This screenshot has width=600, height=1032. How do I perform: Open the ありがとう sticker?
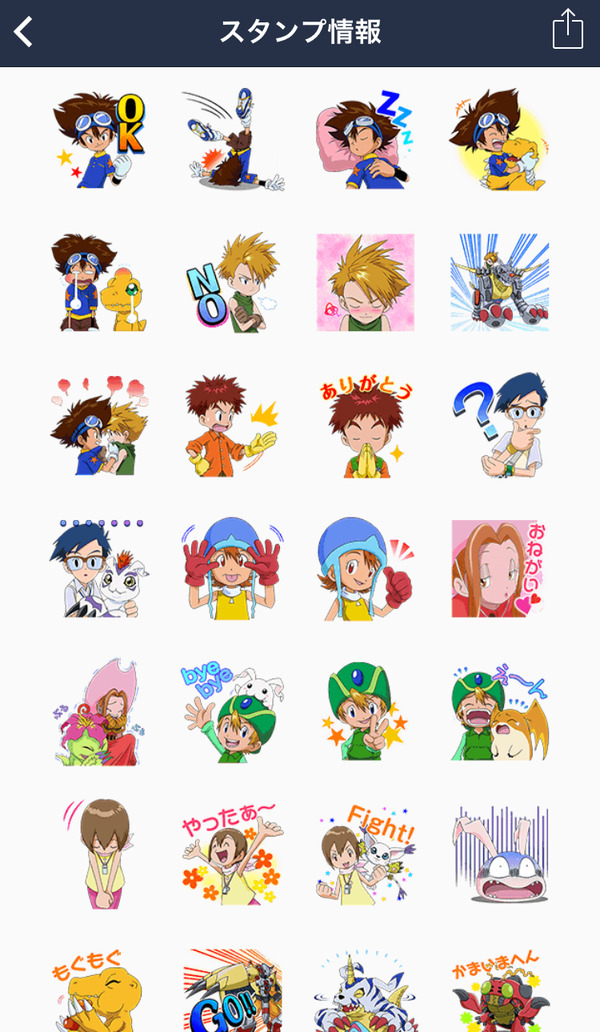coord(365,426)
